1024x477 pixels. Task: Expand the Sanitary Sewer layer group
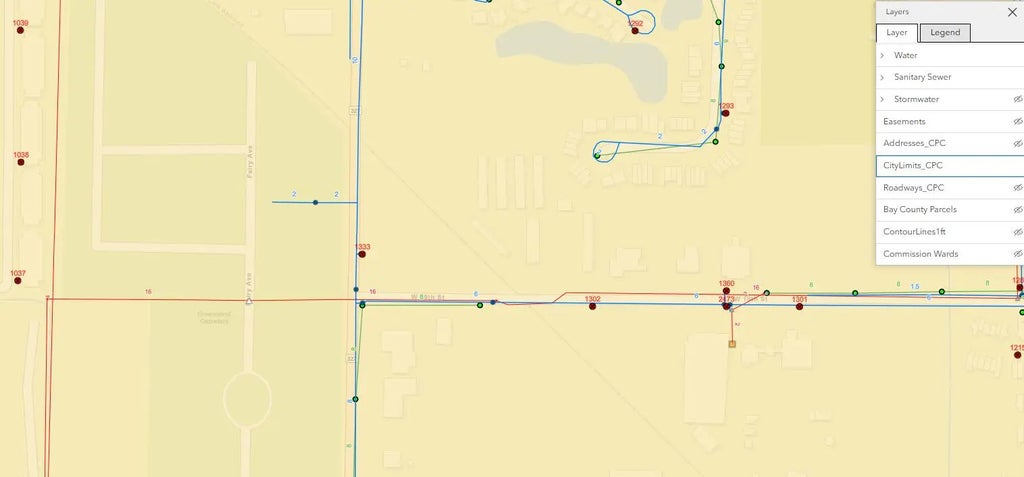coord(882,77)
